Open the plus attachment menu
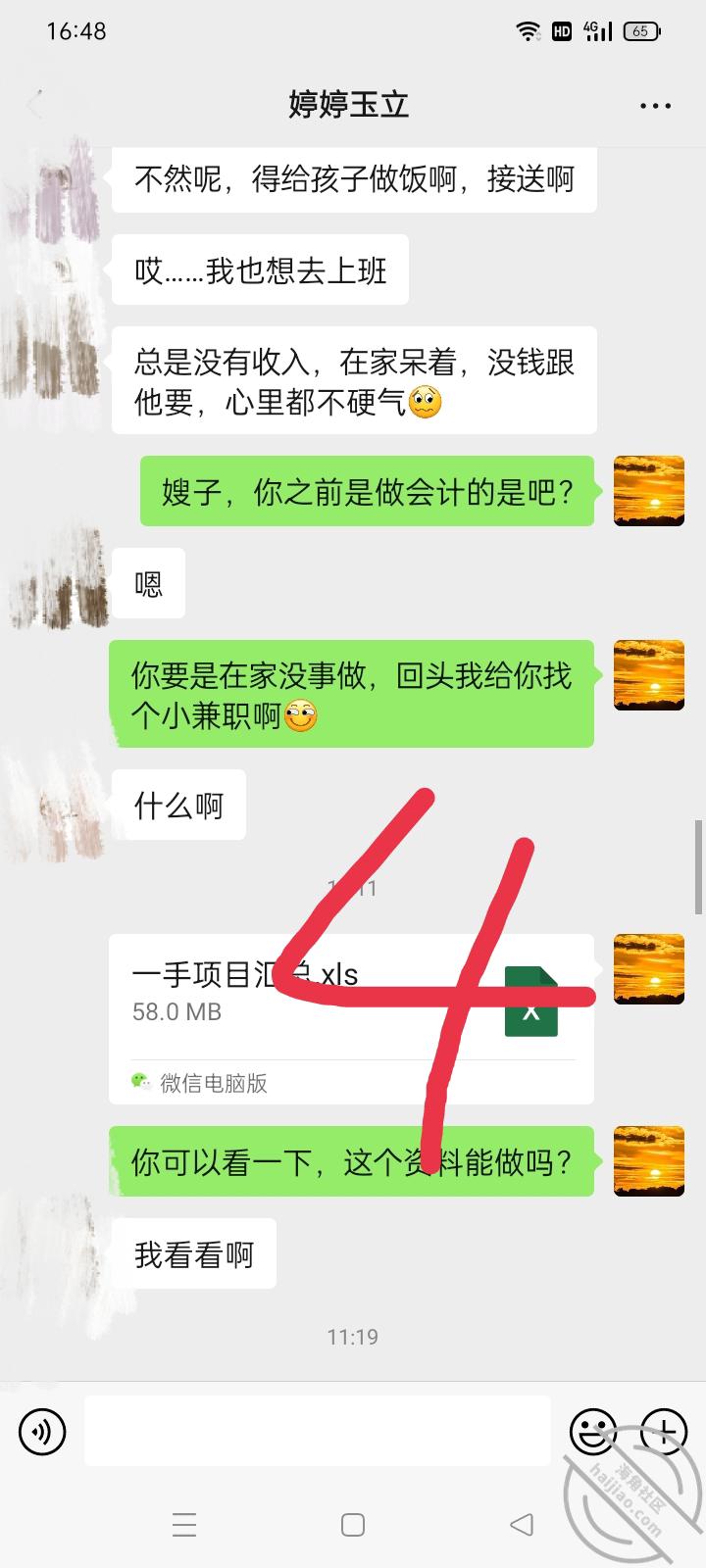The width and height of the screenshot is (706, 1568). pyautogui.click(x=664, y=1432)
